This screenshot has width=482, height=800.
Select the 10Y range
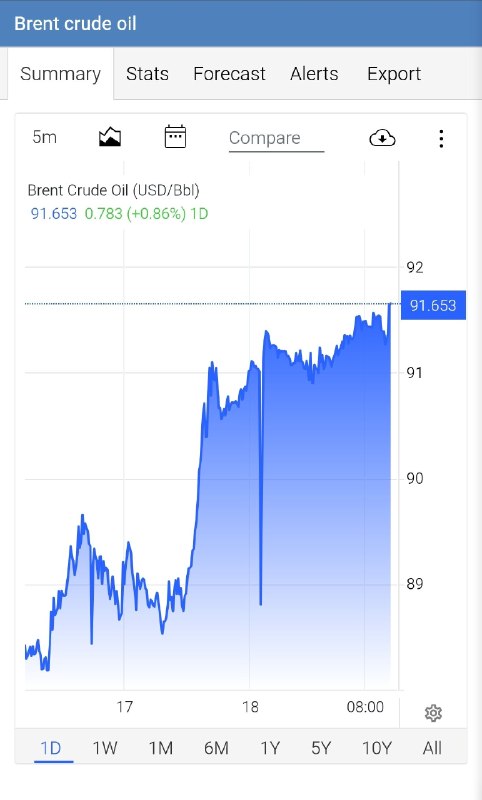(376, 748)
